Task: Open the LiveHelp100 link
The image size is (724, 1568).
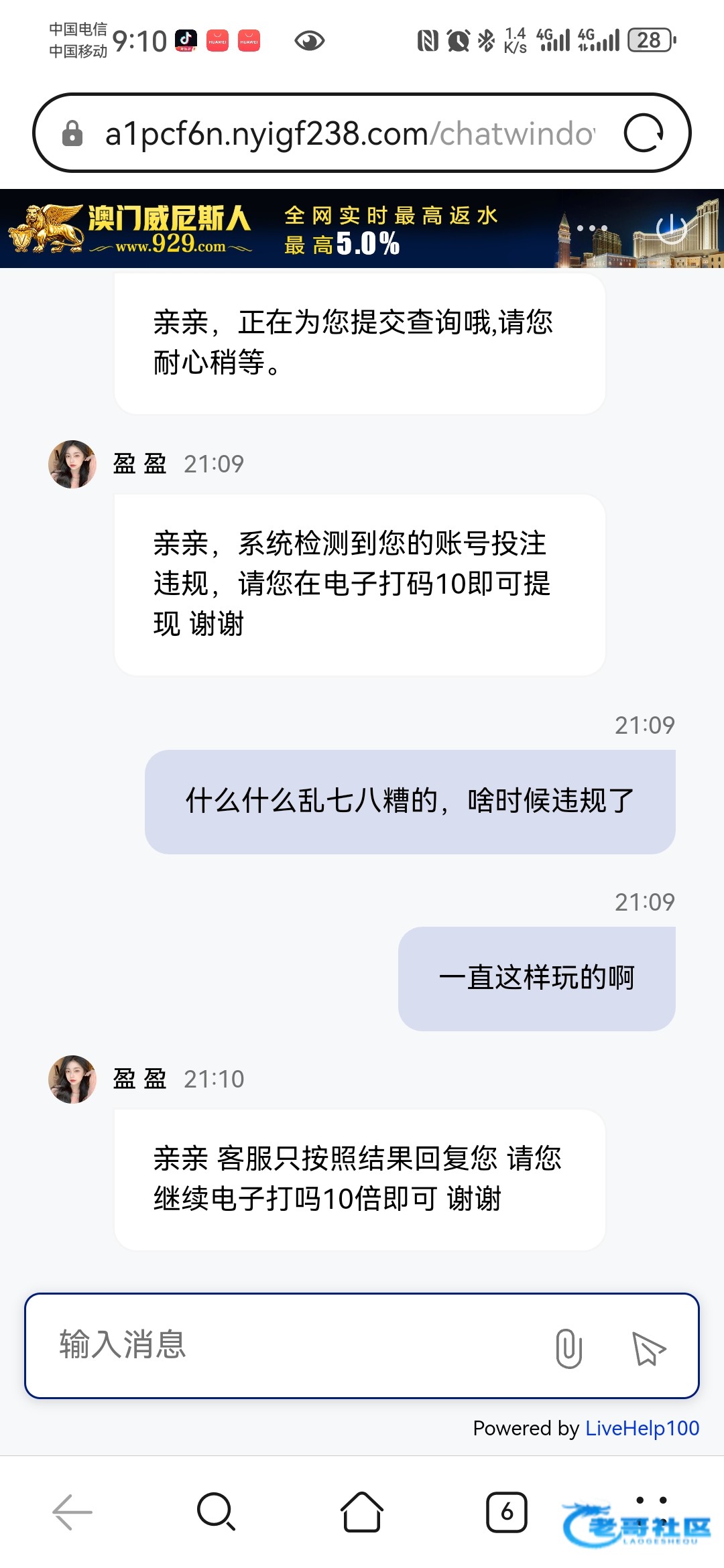Action: point(642,1428)
